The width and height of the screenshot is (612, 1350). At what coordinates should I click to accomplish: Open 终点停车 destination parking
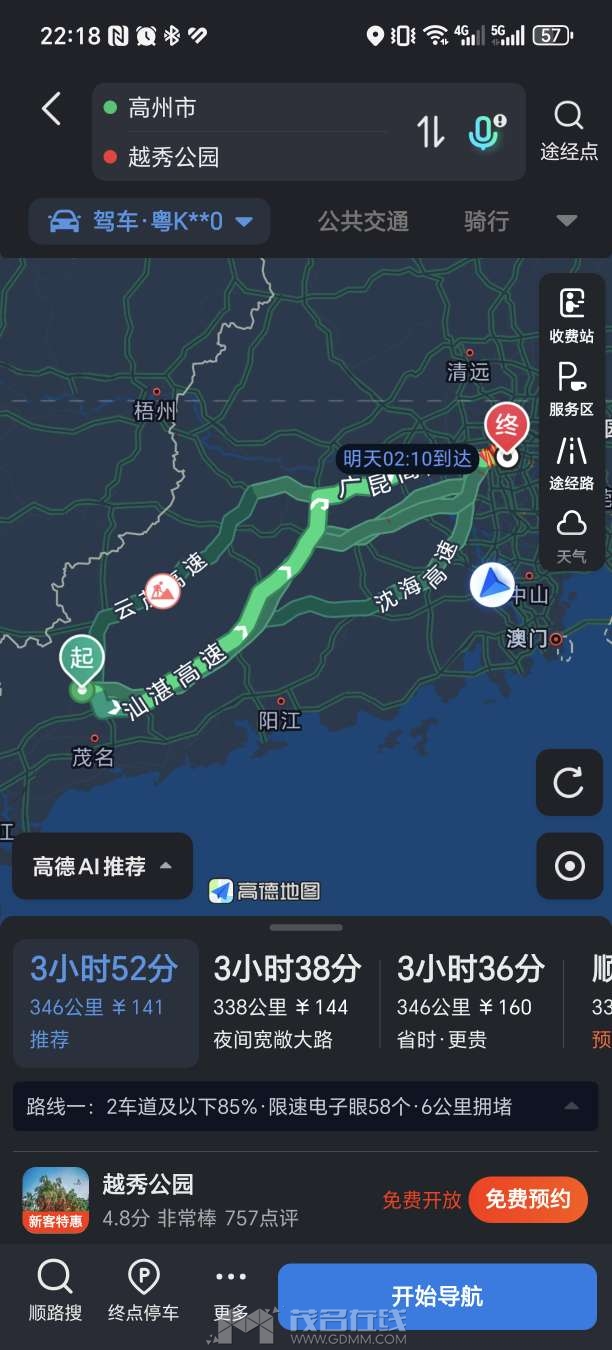click(144, 1291)
